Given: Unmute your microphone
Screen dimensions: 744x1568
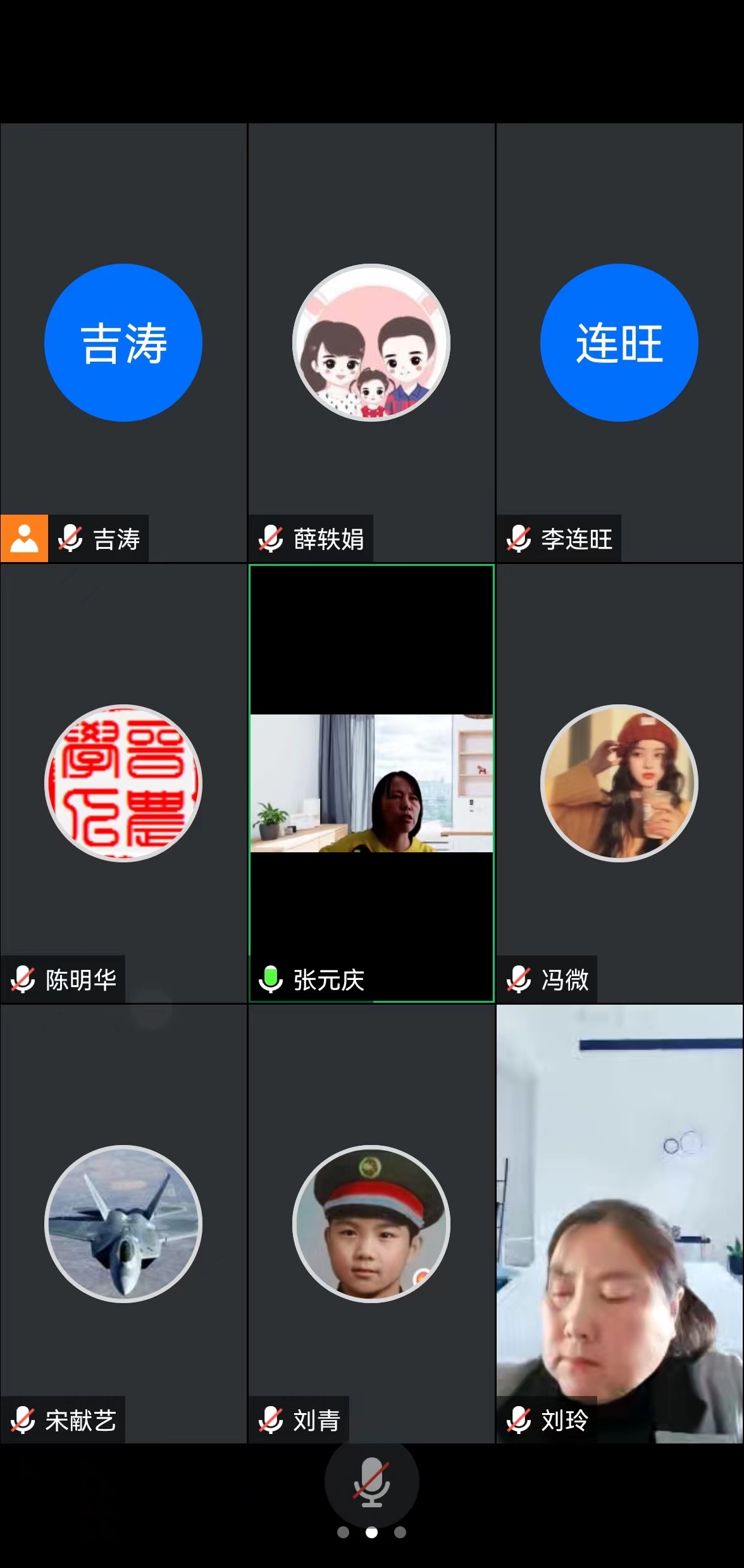Looking at the screenshot, I should tap(371, 1482).
